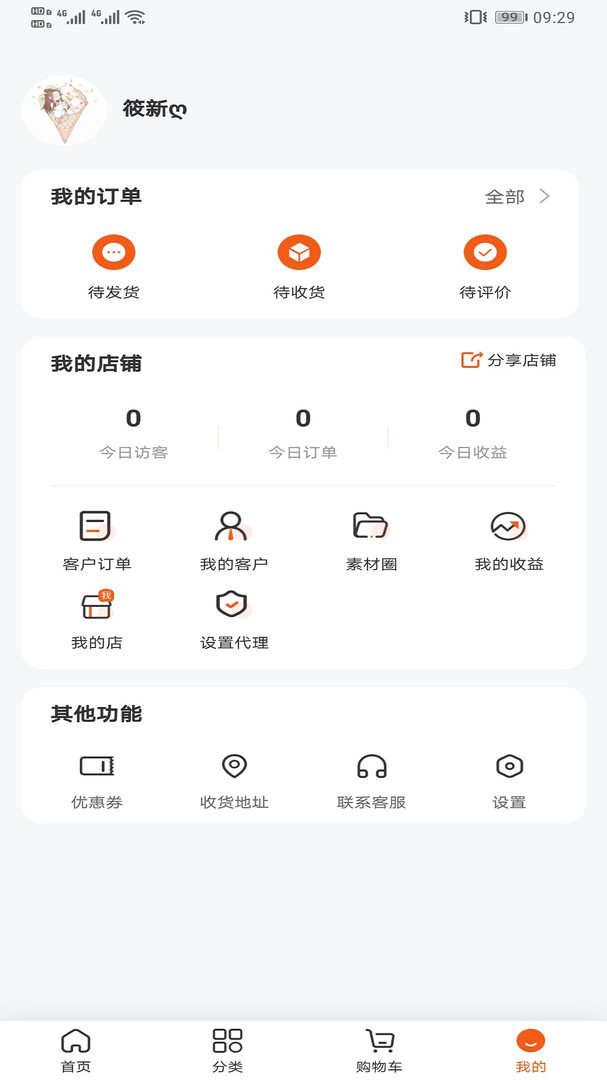Select the 我的 tab
Viewport: 607px width, 1080px height.
[x=531, y=1050]
